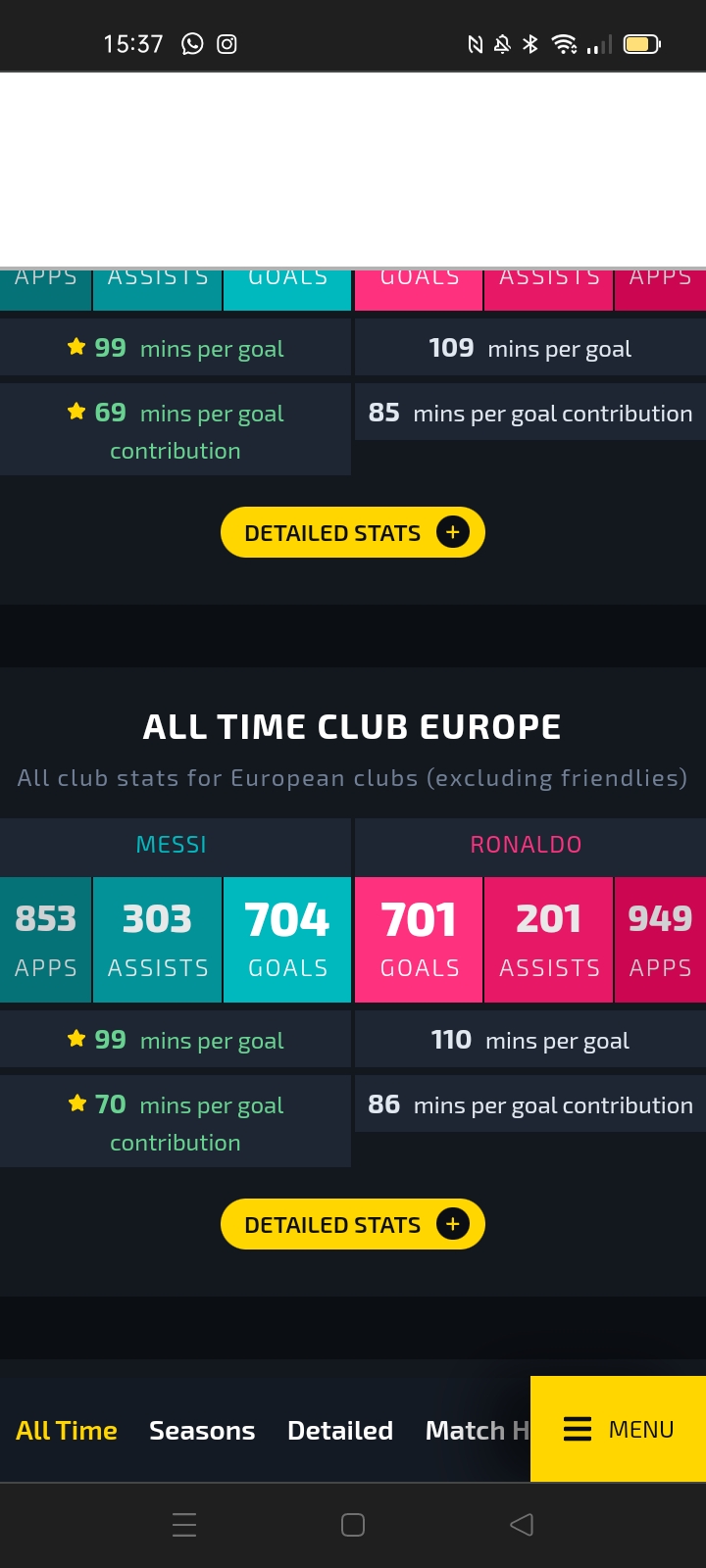This screenshot has width=706, height=1568.
Task: Switch to the Match H tab
Action: pos(478,1431)
